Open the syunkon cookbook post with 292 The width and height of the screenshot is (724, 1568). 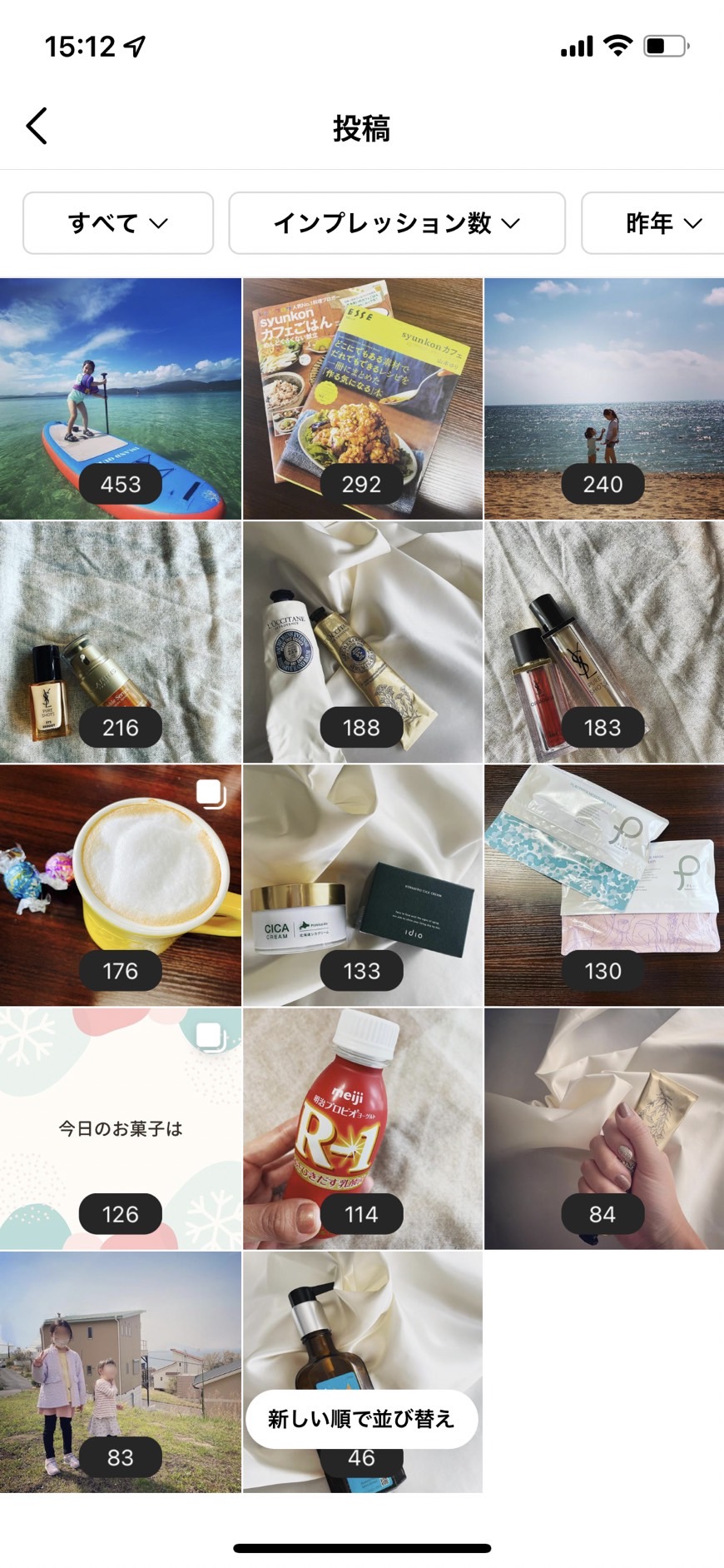(362, 399)
